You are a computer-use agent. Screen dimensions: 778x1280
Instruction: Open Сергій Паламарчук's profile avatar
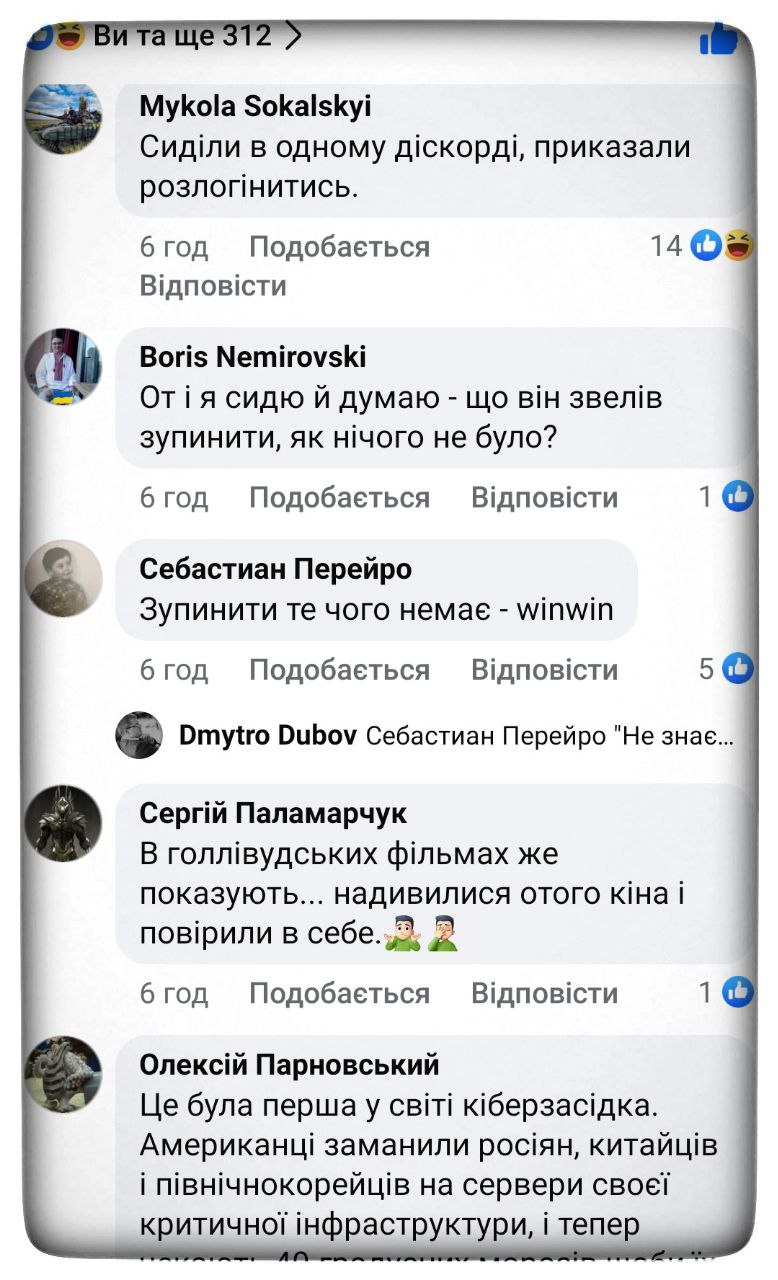[x=63, y=823]
